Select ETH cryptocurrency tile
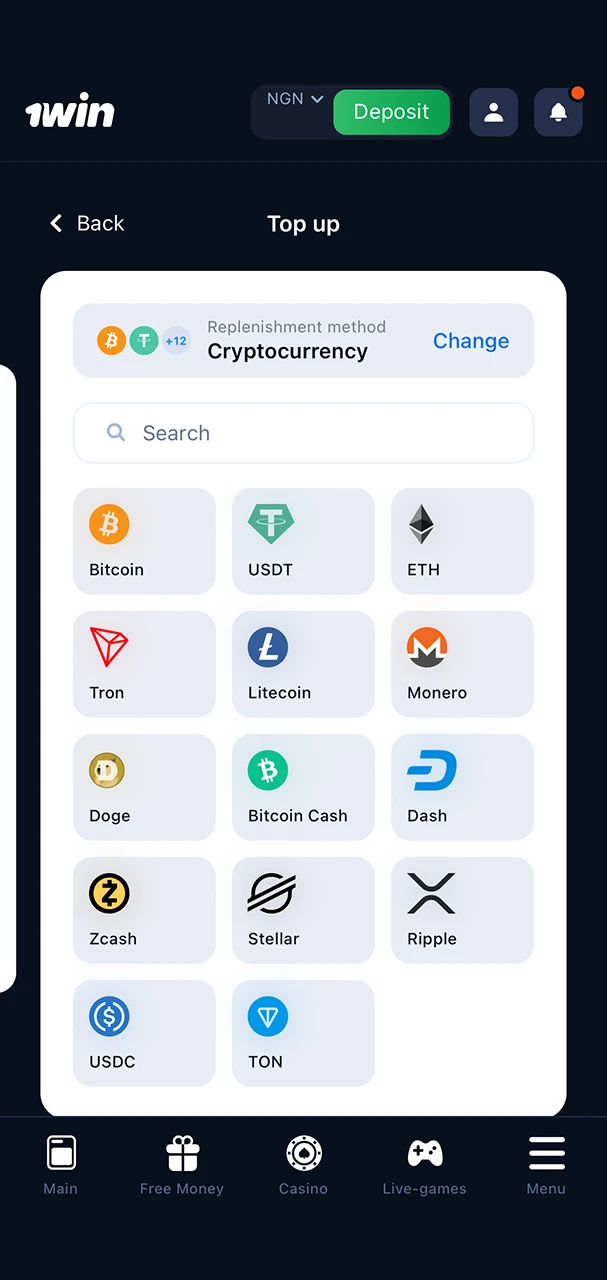Image resolution: width=607 pixels, height=1280 pixels. 462,541
